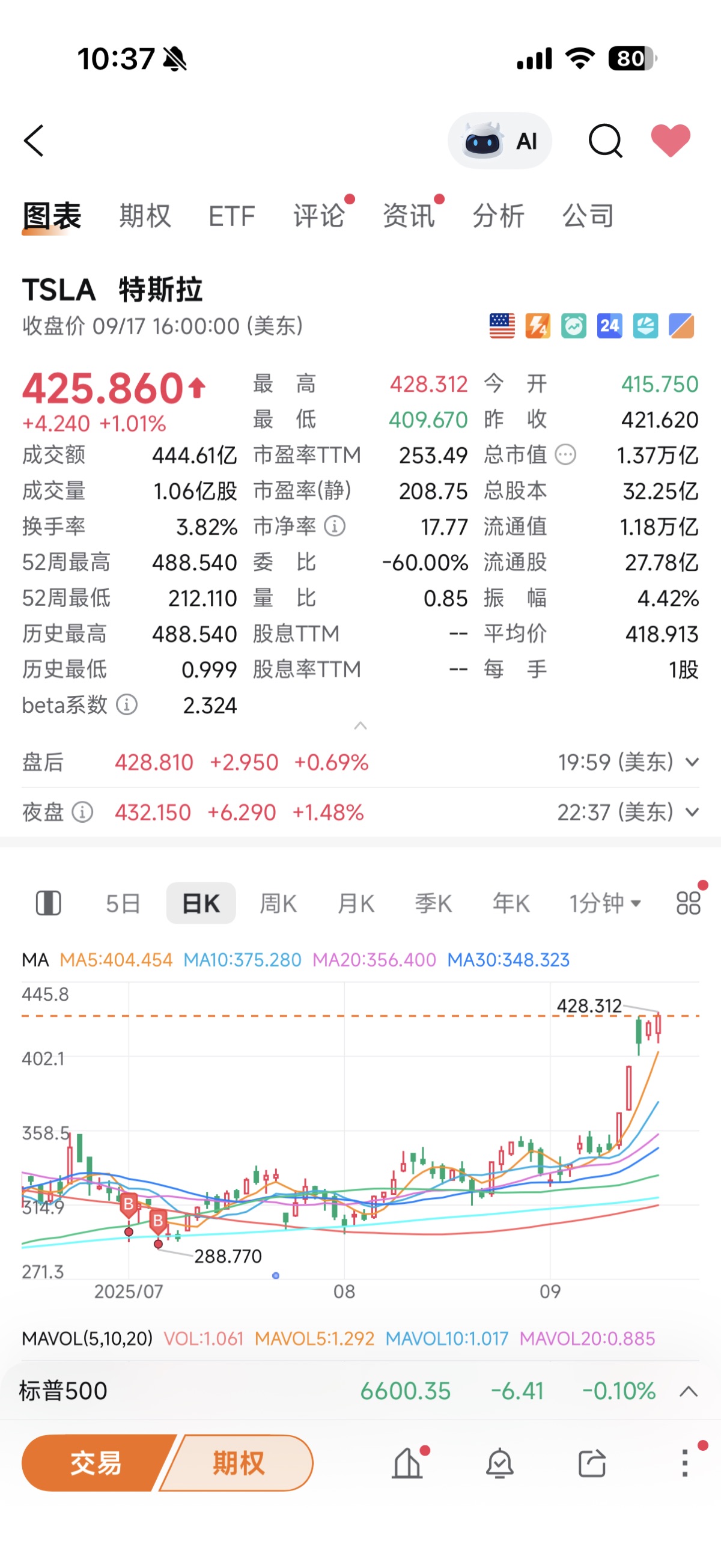Collapse the stock details panel
The width and height of the screenshot is (721, 1568).
point(360,725)
